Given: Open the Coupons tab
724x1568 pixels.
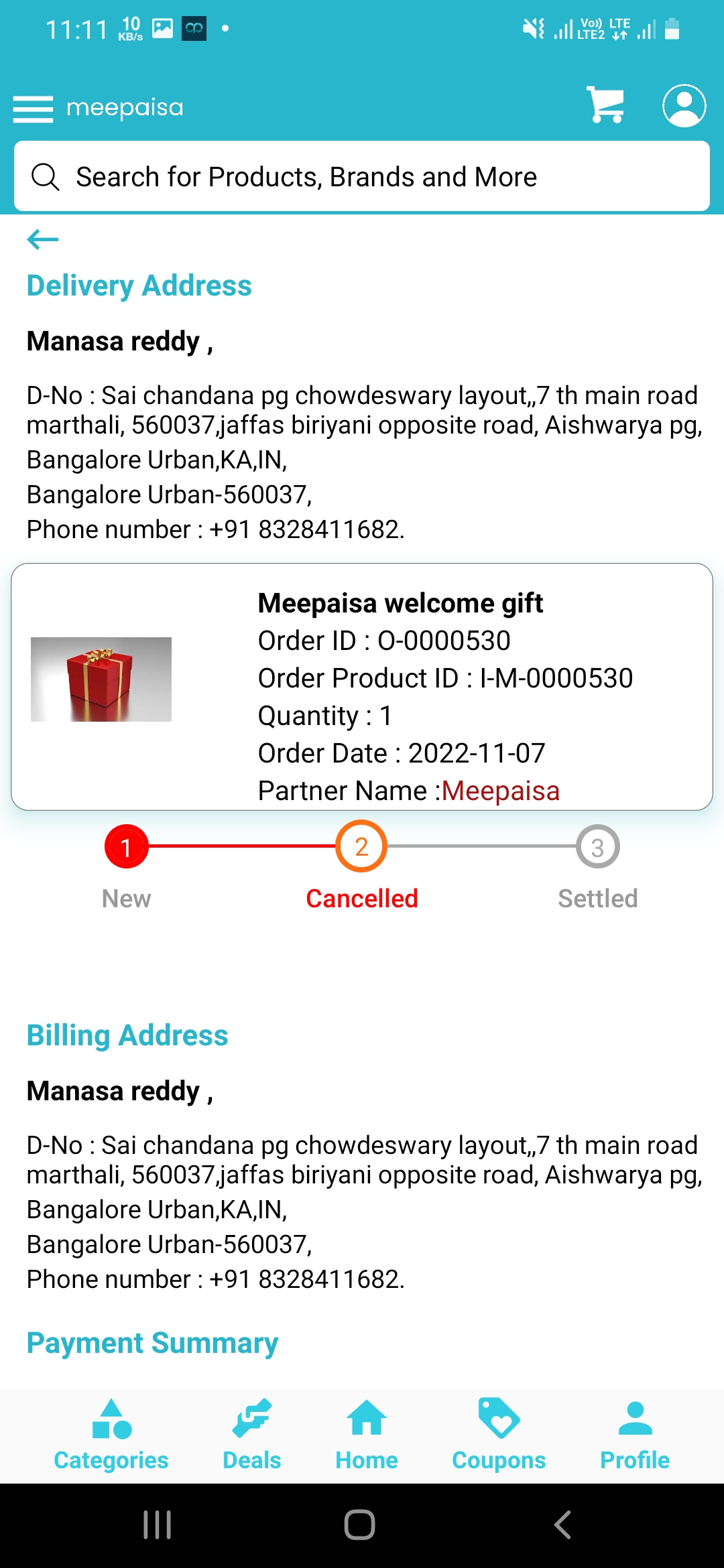Looking at the screenshot, I should point(499,1435).
